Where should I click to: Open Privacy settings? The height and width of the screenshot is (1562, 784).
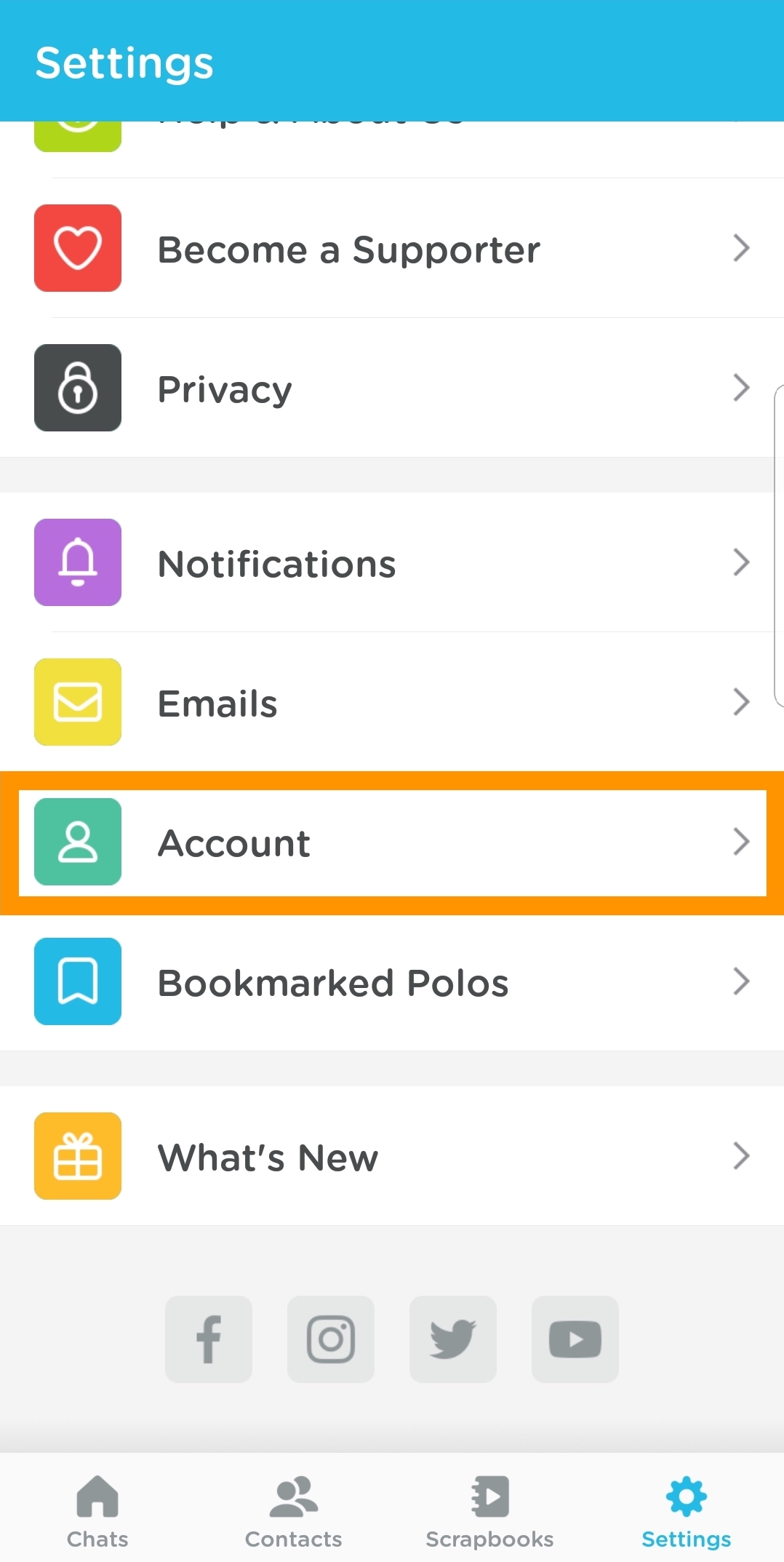tap(392, 388)
